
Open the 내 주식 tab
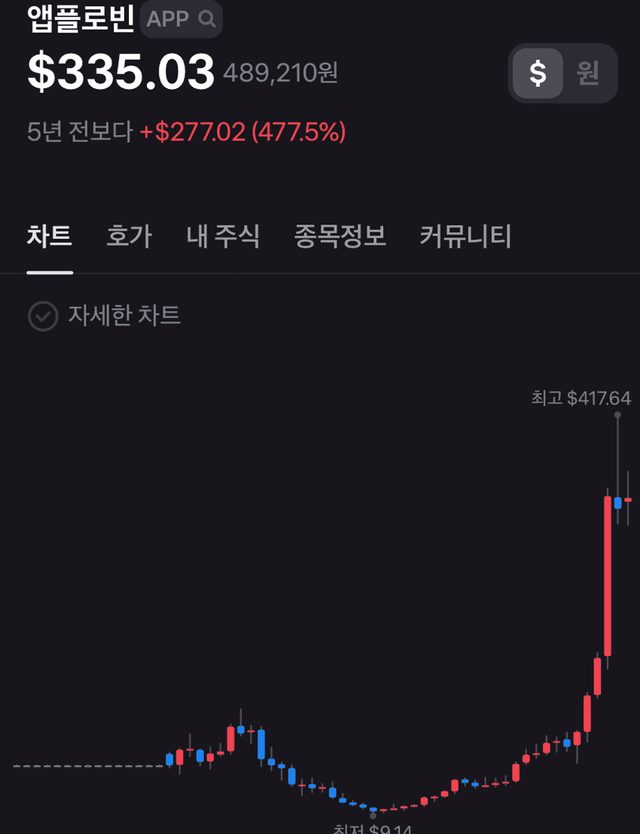[x=223, y=237]
